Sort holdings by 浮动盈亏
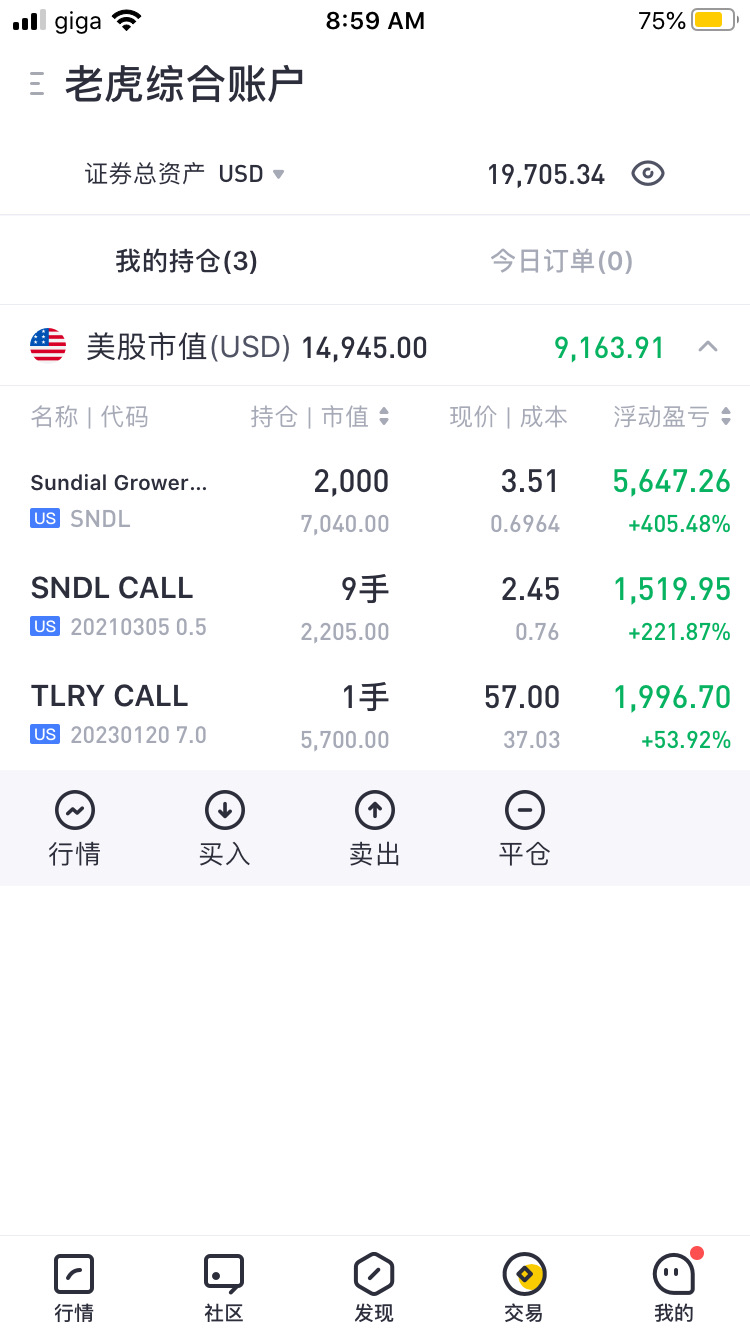Image resolution: width=750 pixels, height=1334 pixels. 673,417
